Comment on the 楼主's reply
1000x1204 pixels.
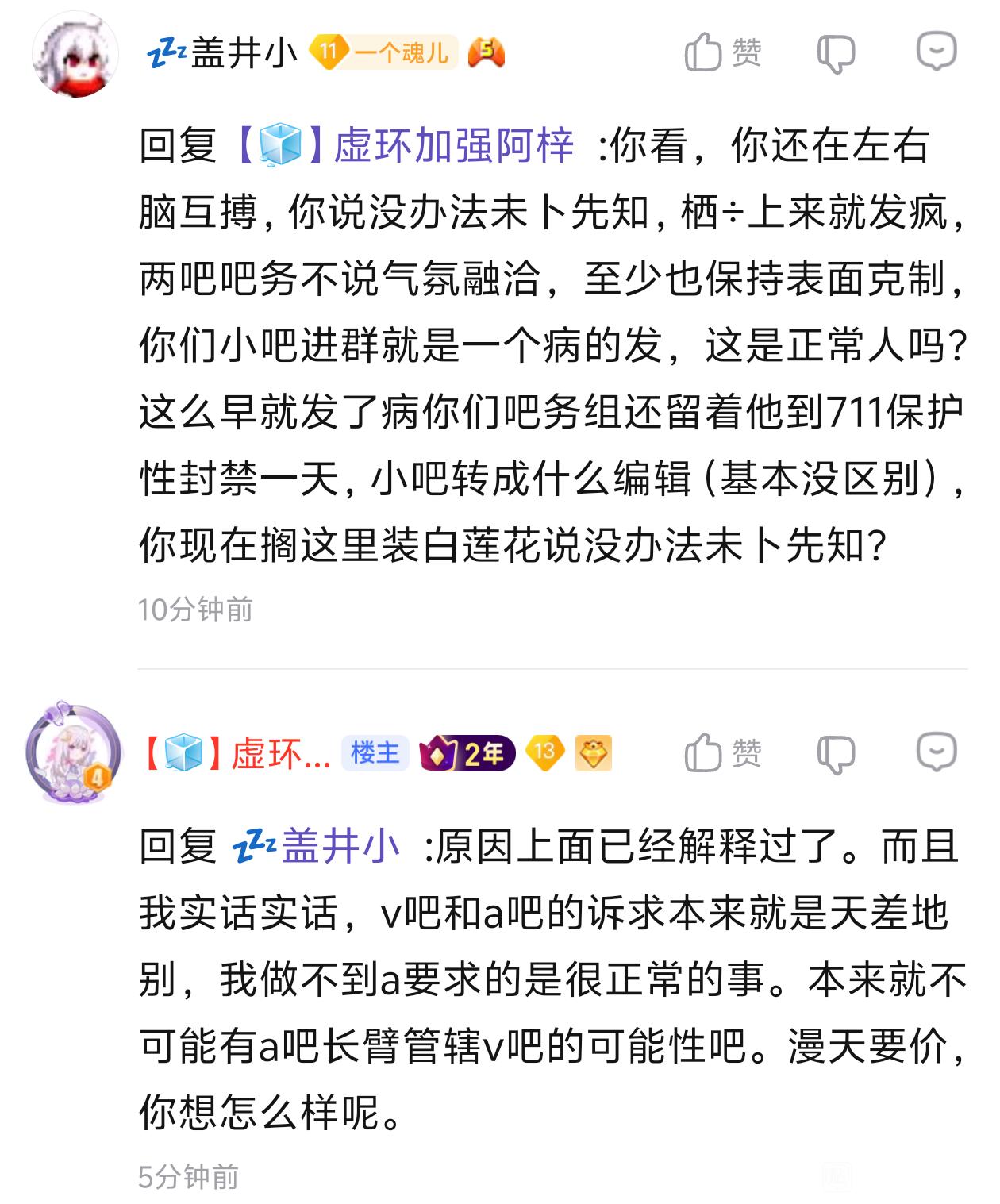click(x=937, y=752)
